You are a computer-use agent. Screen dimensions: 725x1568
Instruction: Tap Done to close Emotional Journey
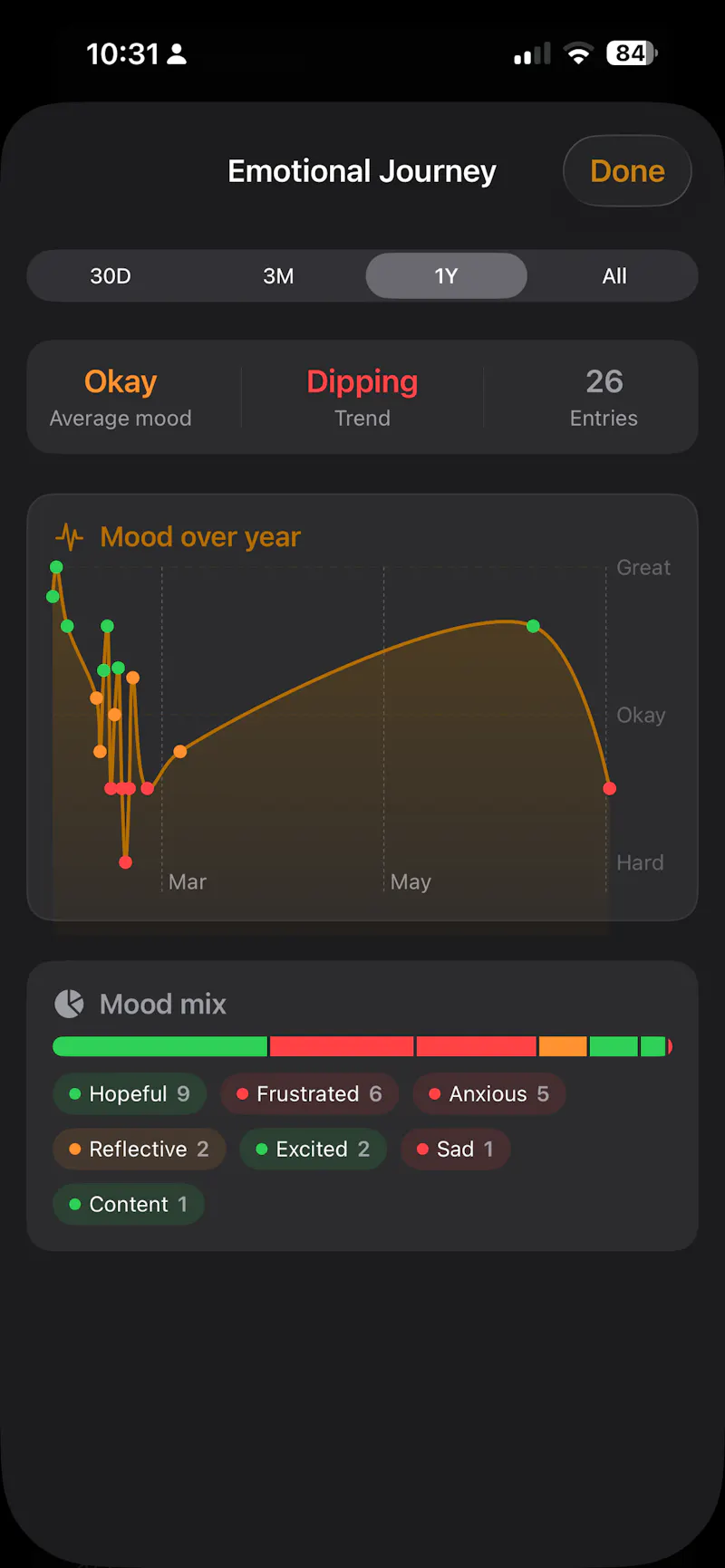627,171
